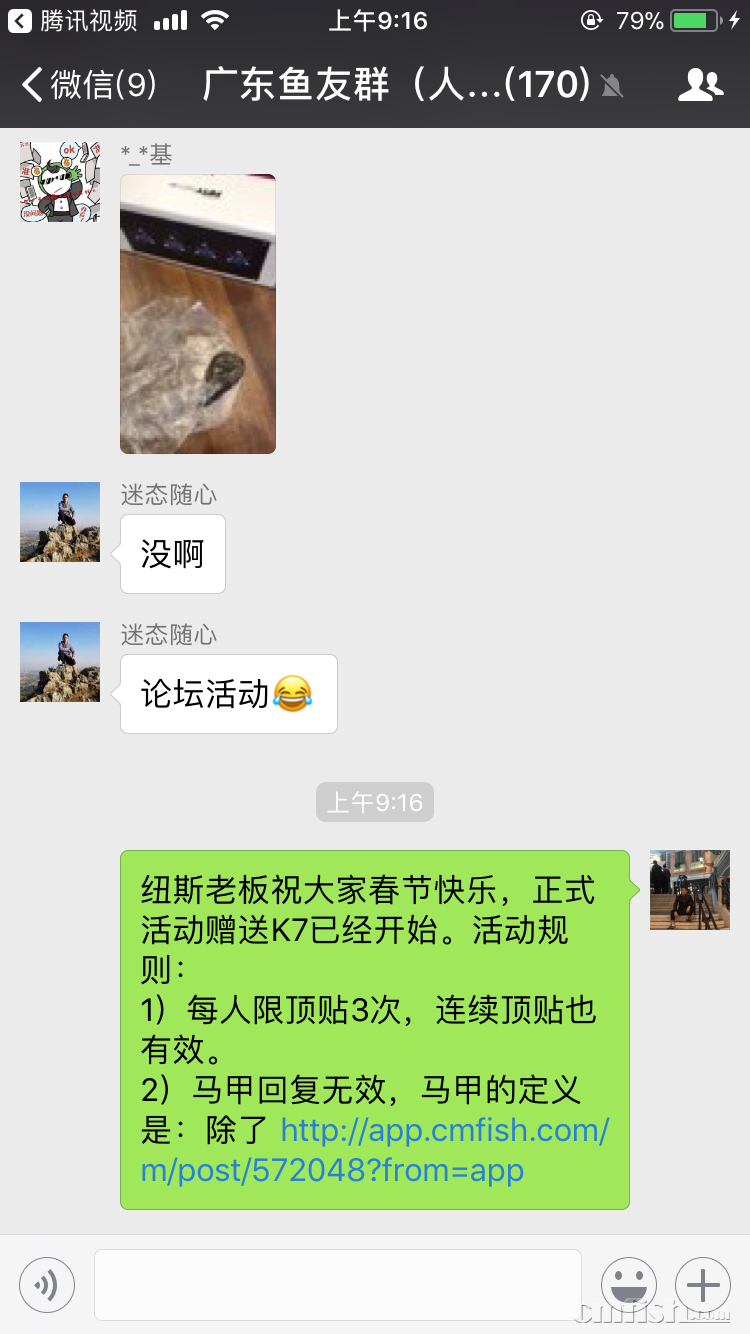Screen dimensions: 750x1334
Task: Open my own avatar beside the green message
Action: click(x=690, y=890)
